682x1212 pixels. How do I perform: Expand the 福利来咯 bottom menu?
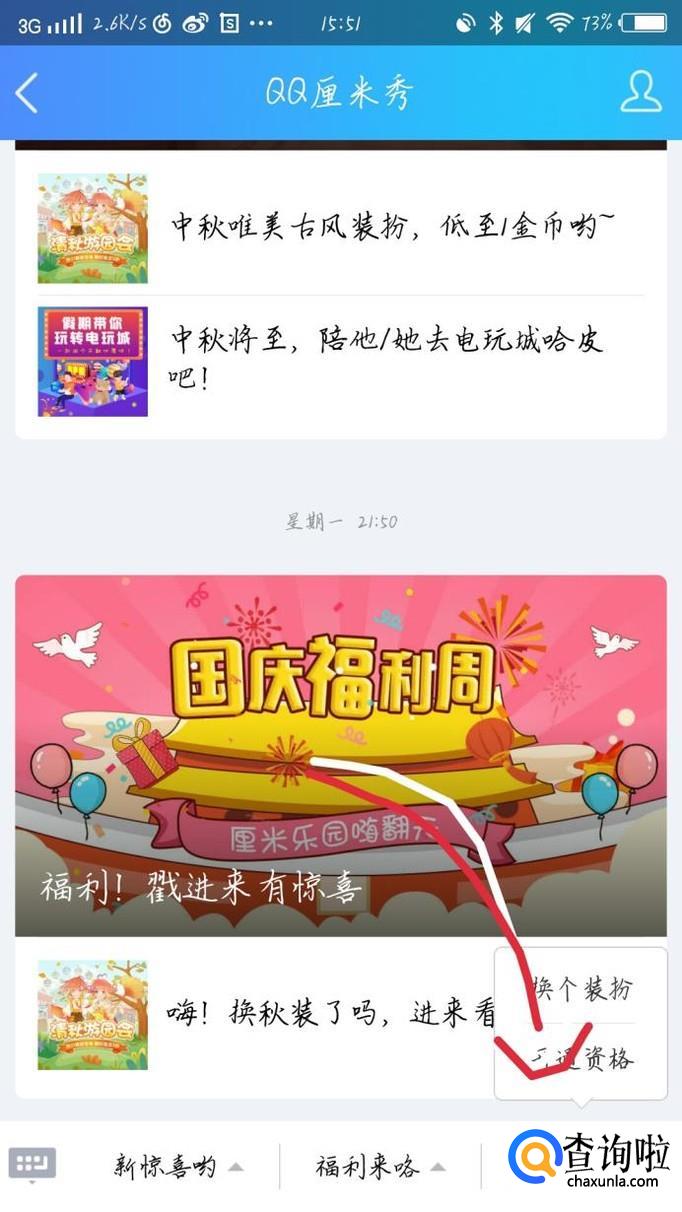380,1166
